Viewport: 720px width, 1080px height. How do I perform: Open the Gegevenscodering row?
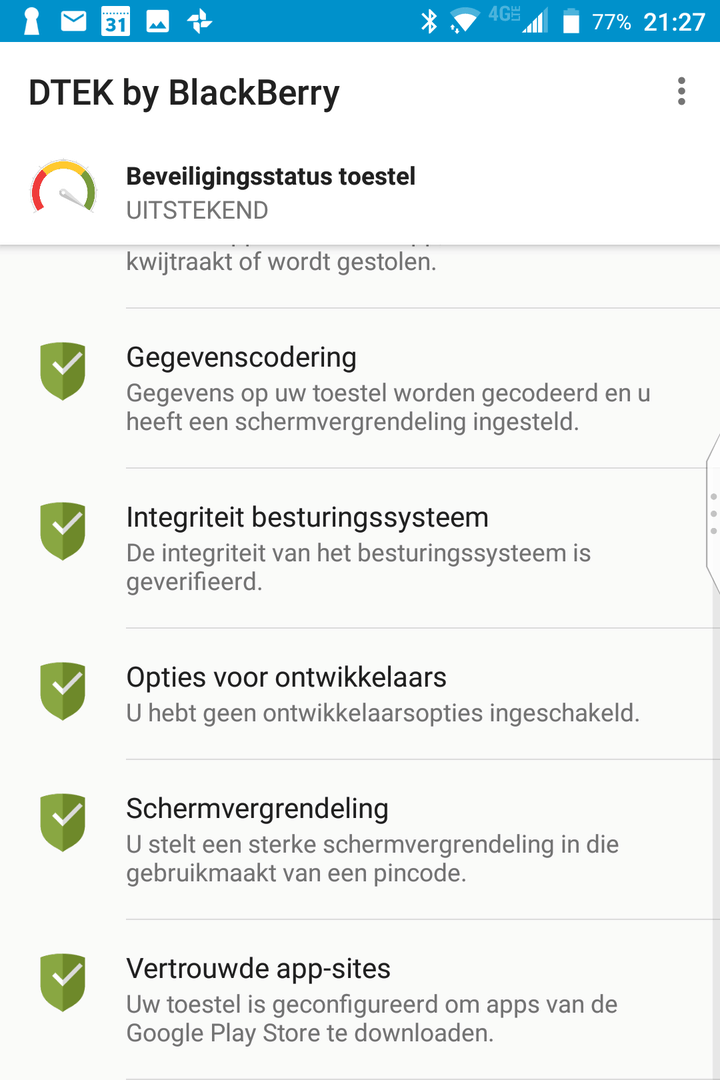pyautogui.click(x=360, y=388)
